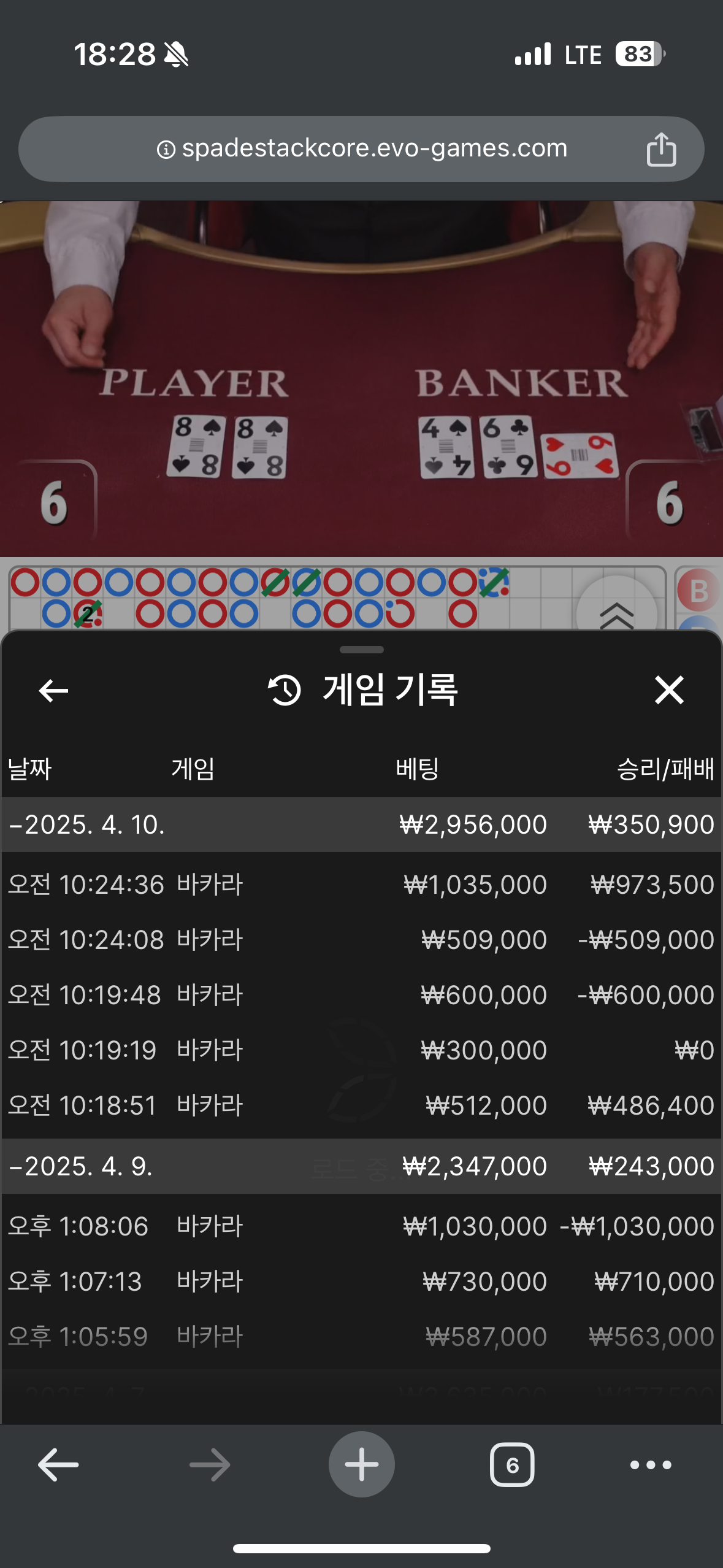723x1568 pixels.
Task: Open the 오전 10:18:51 바카라 round
Action: (x=361, y=1105)
